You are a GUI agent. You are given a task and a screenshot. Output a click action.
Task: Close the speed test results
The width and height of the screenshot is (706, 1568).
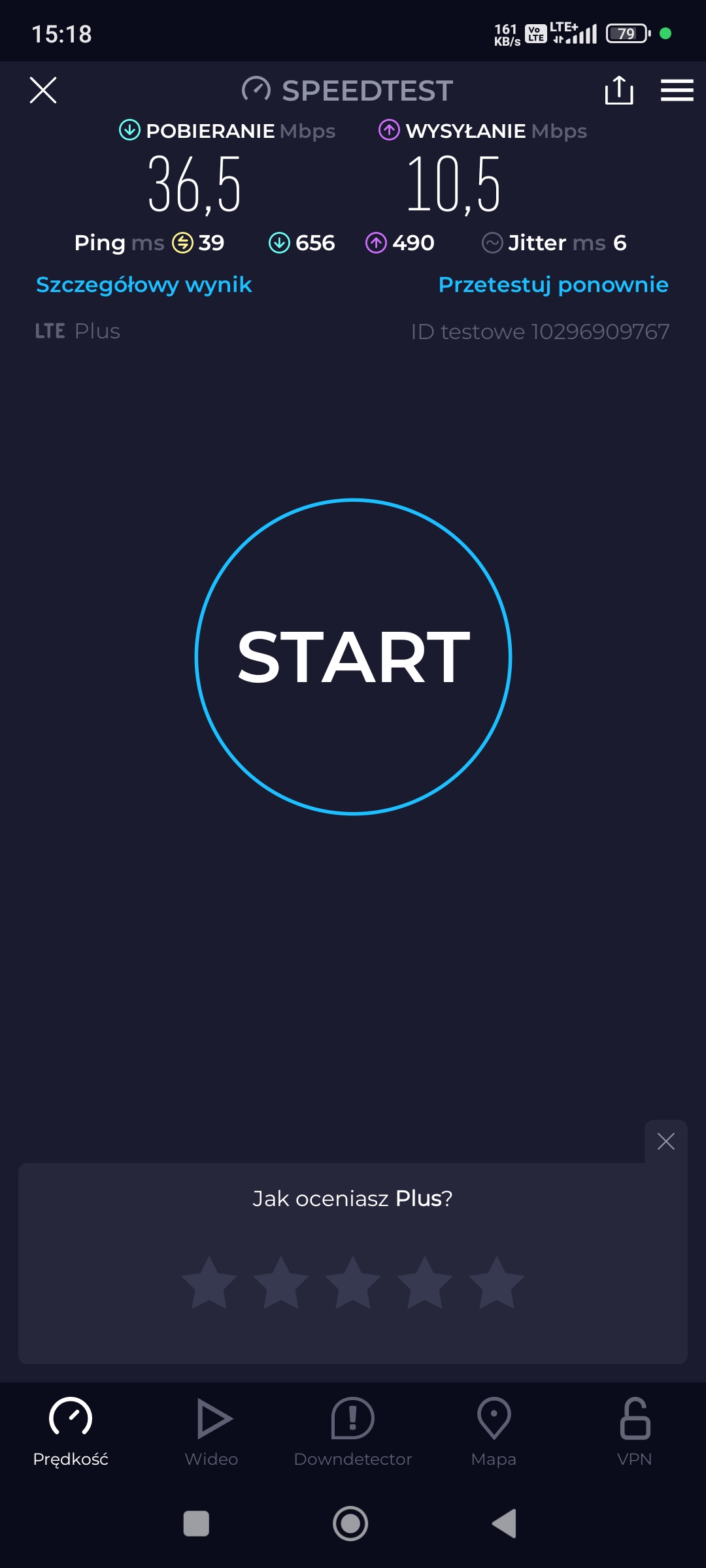click(43, 90)
